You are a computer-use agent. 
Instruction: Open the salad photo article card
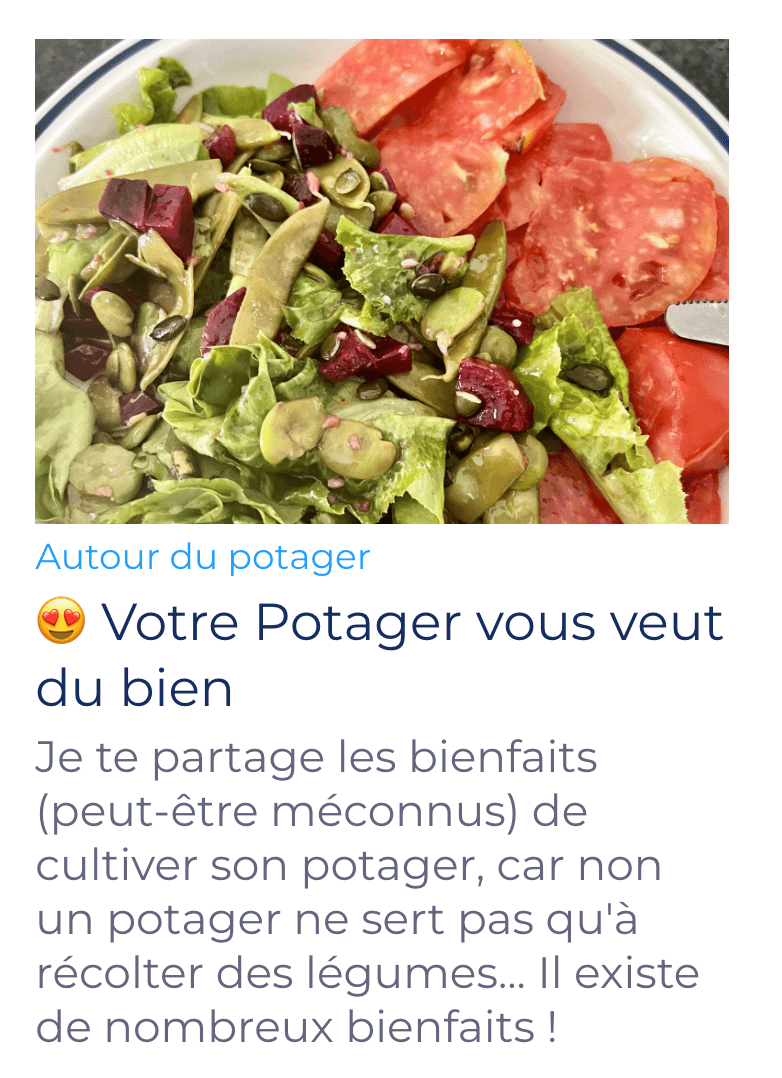tap(381, 281)
